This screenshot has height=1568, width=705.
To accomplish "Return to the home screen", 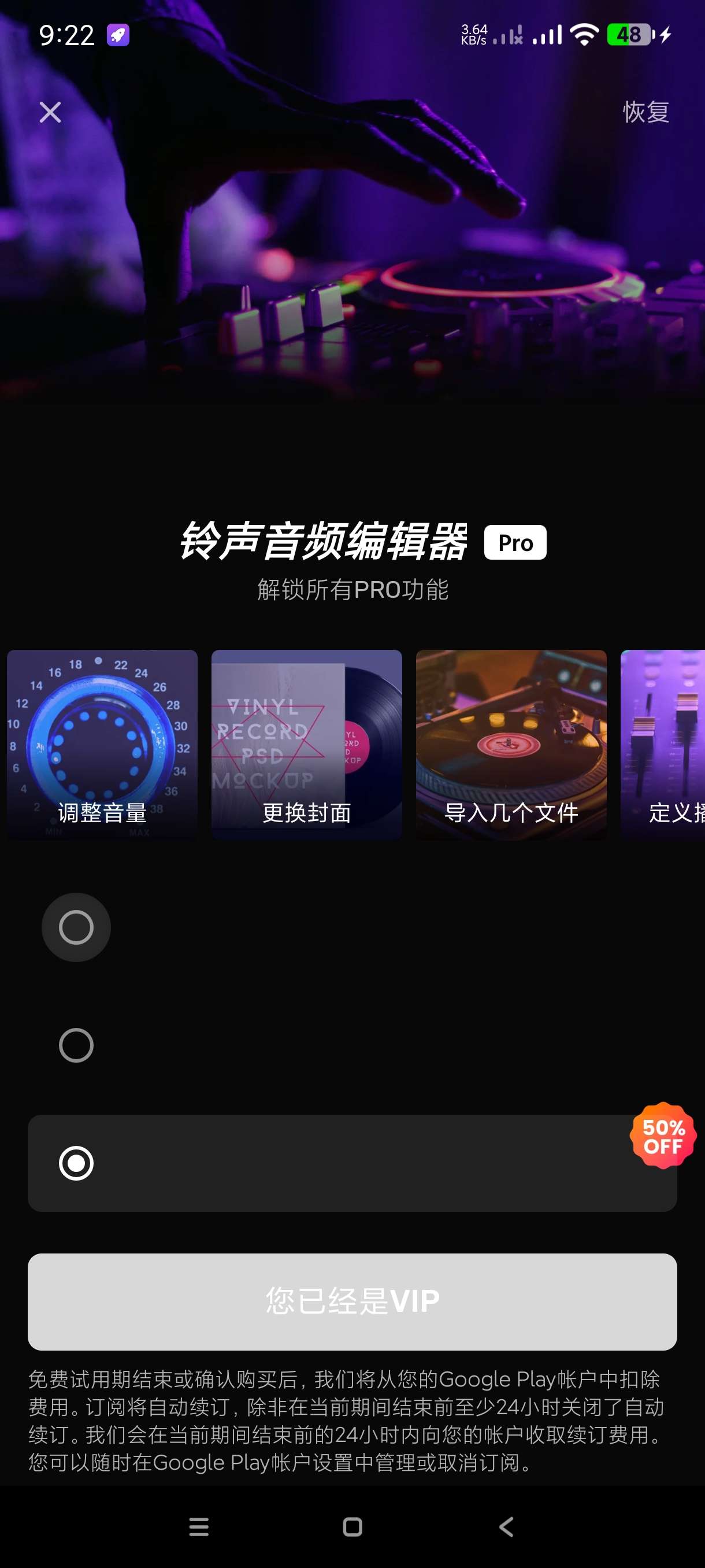I will [352, 1526].
